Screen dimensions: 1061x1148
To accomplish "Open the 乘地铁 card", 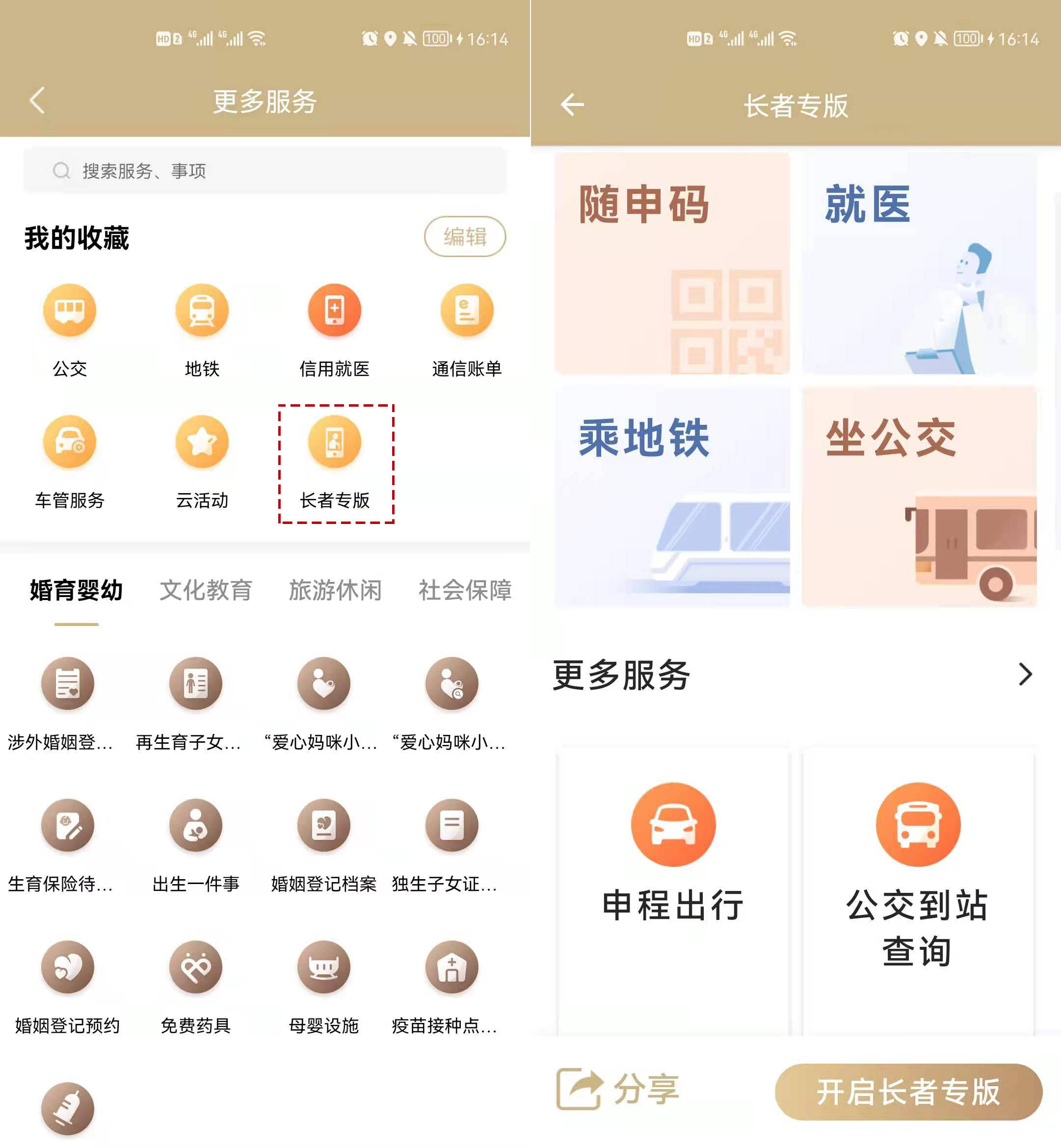I will (x=672, y=496).
